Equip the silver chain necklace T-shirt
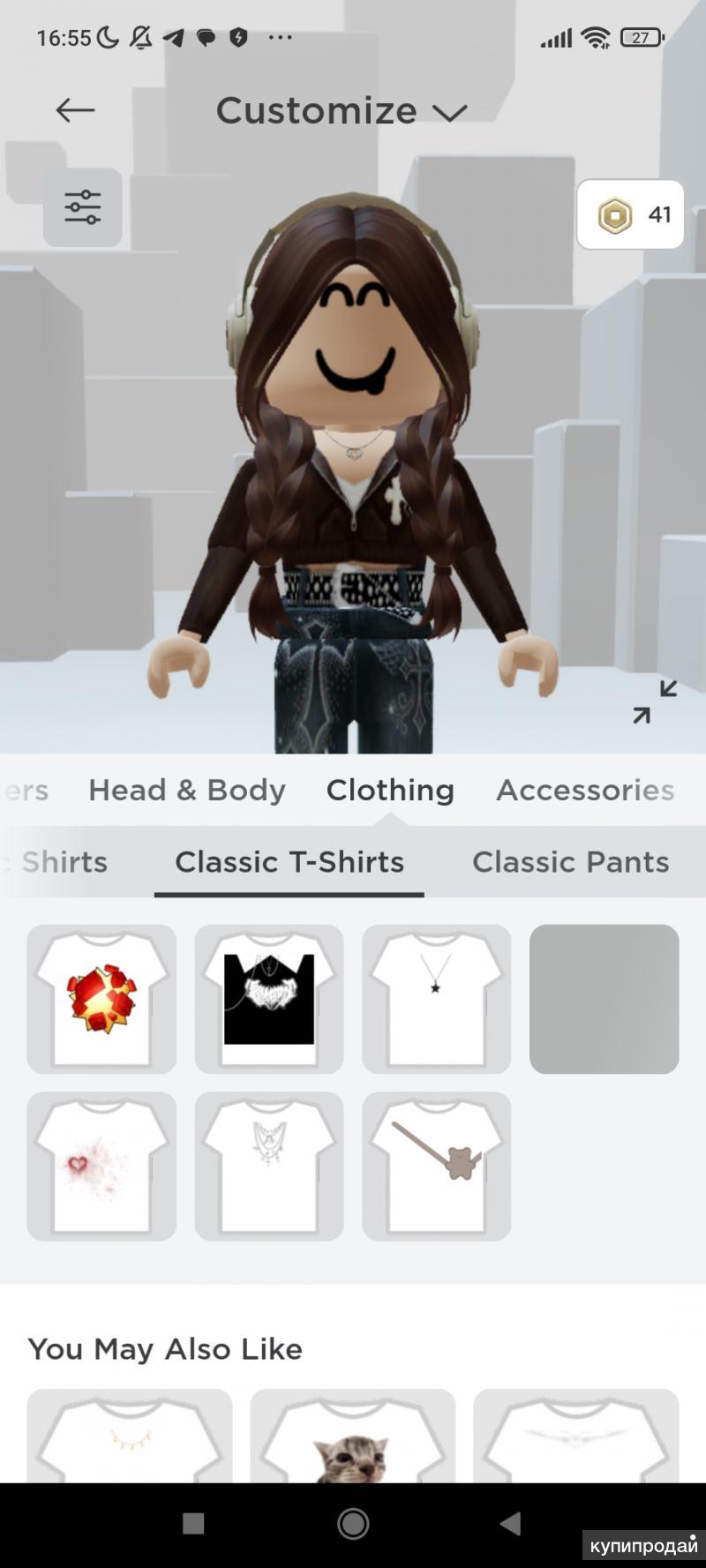Image resolution: width=706 pixels, height=1568 pixels. coord(269,1167)
